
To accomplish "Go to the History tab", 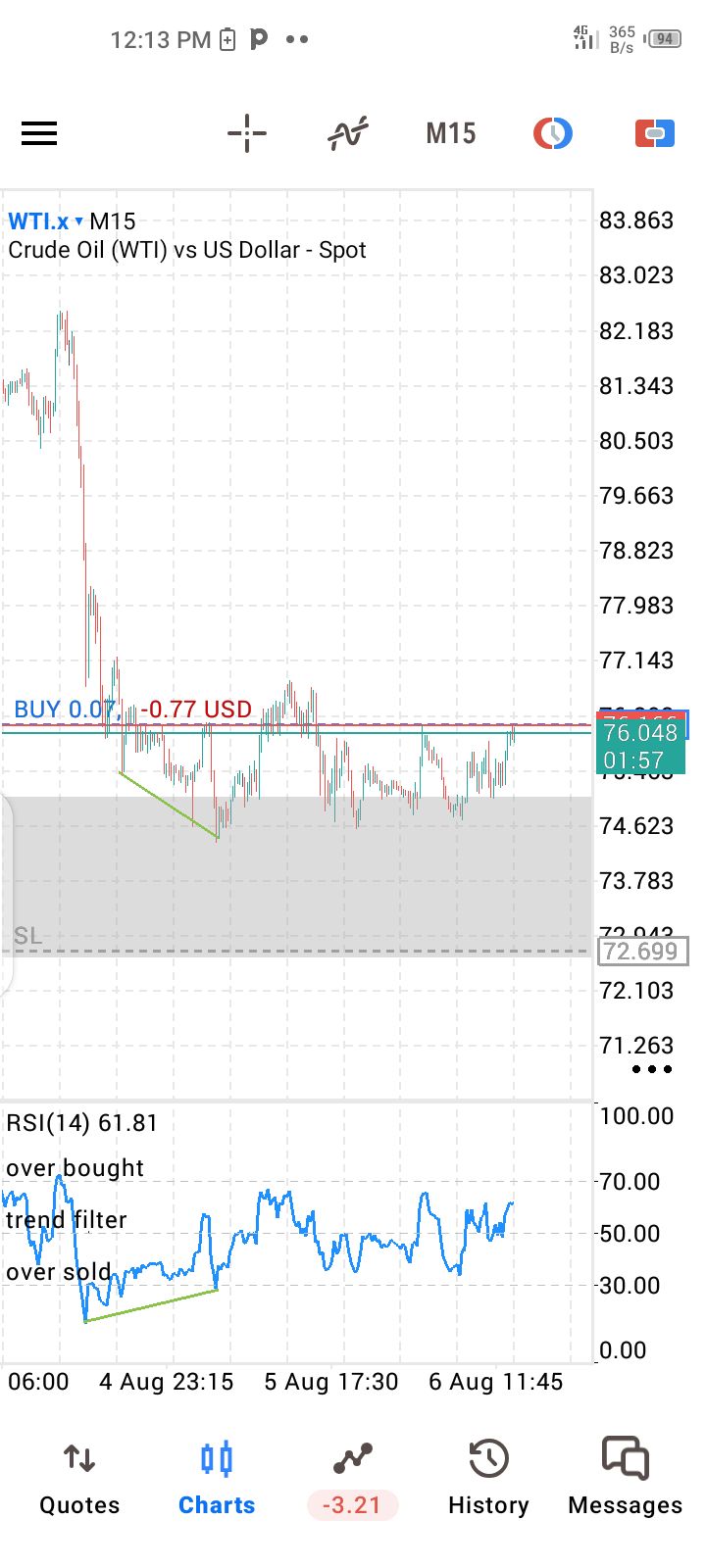I will [488, 1480].
